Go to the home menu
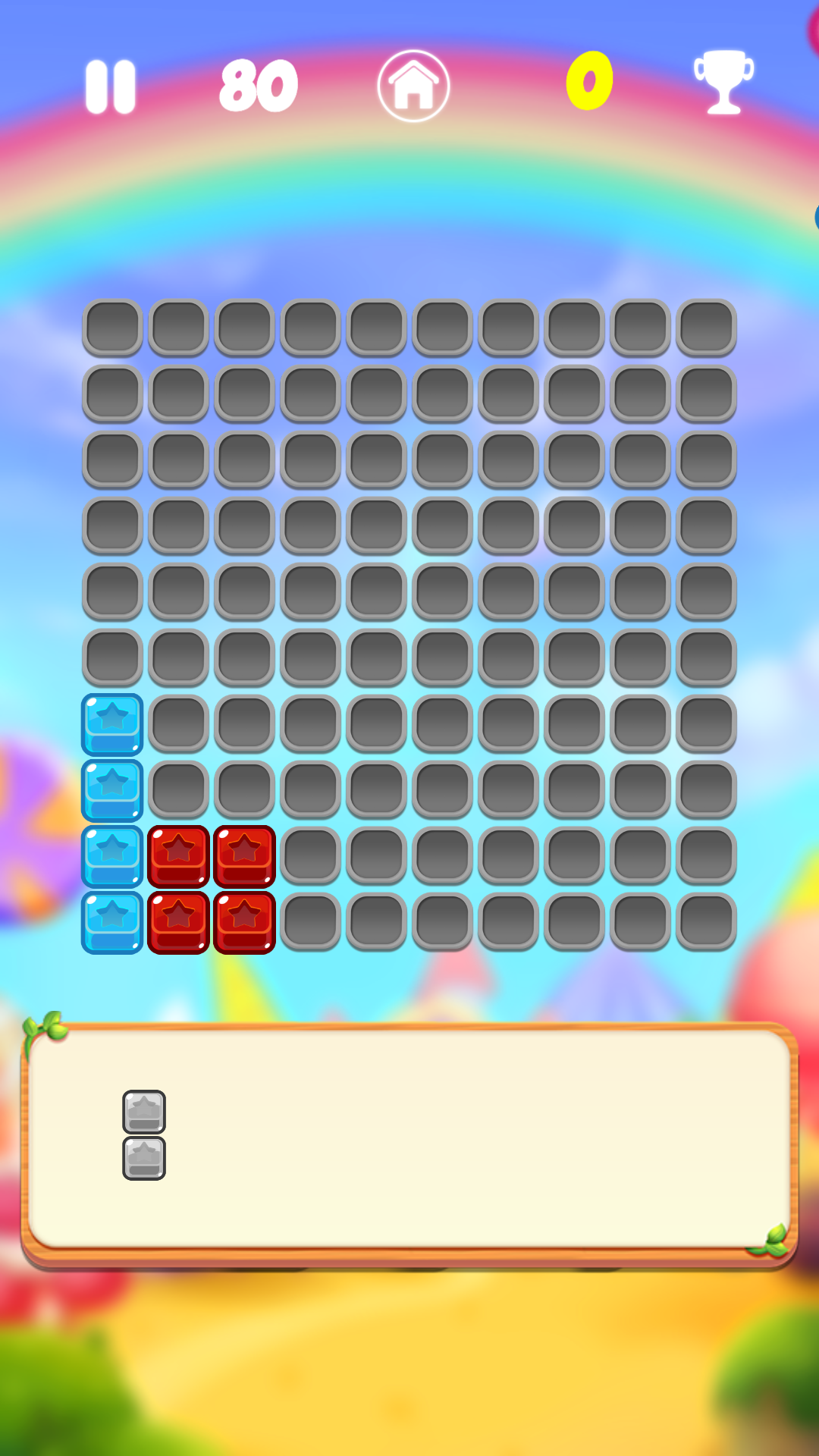The image size is (819, 1456). point(413,86)
